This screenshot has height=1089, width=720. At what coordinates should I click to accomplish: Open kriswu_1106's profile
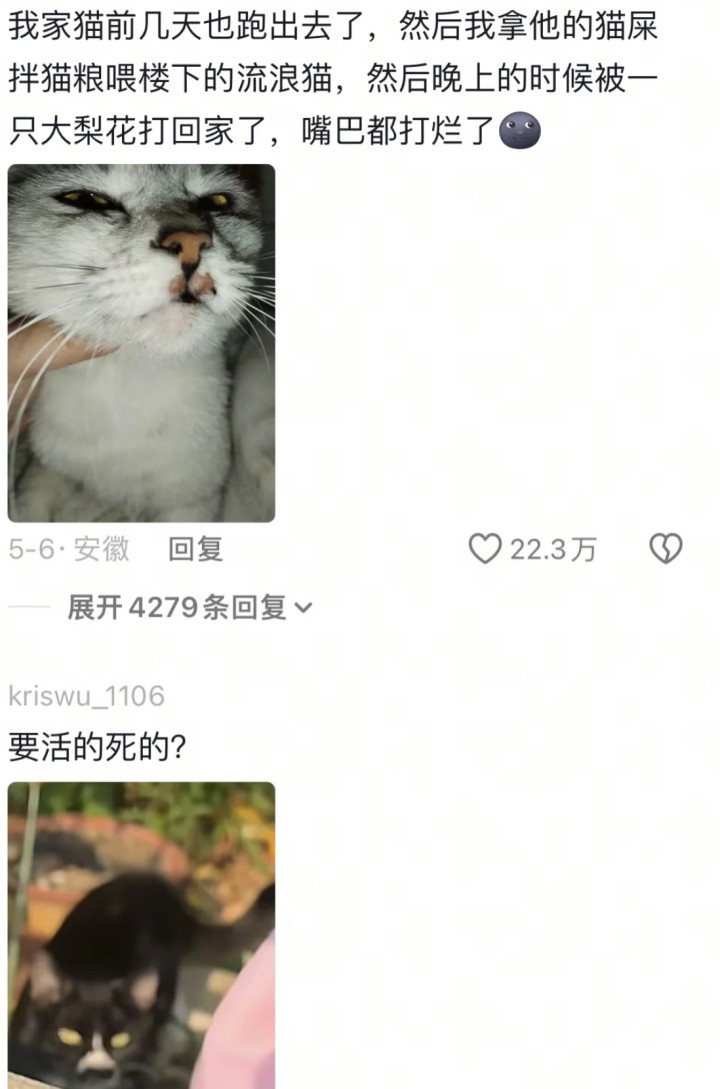pos(86,696)
